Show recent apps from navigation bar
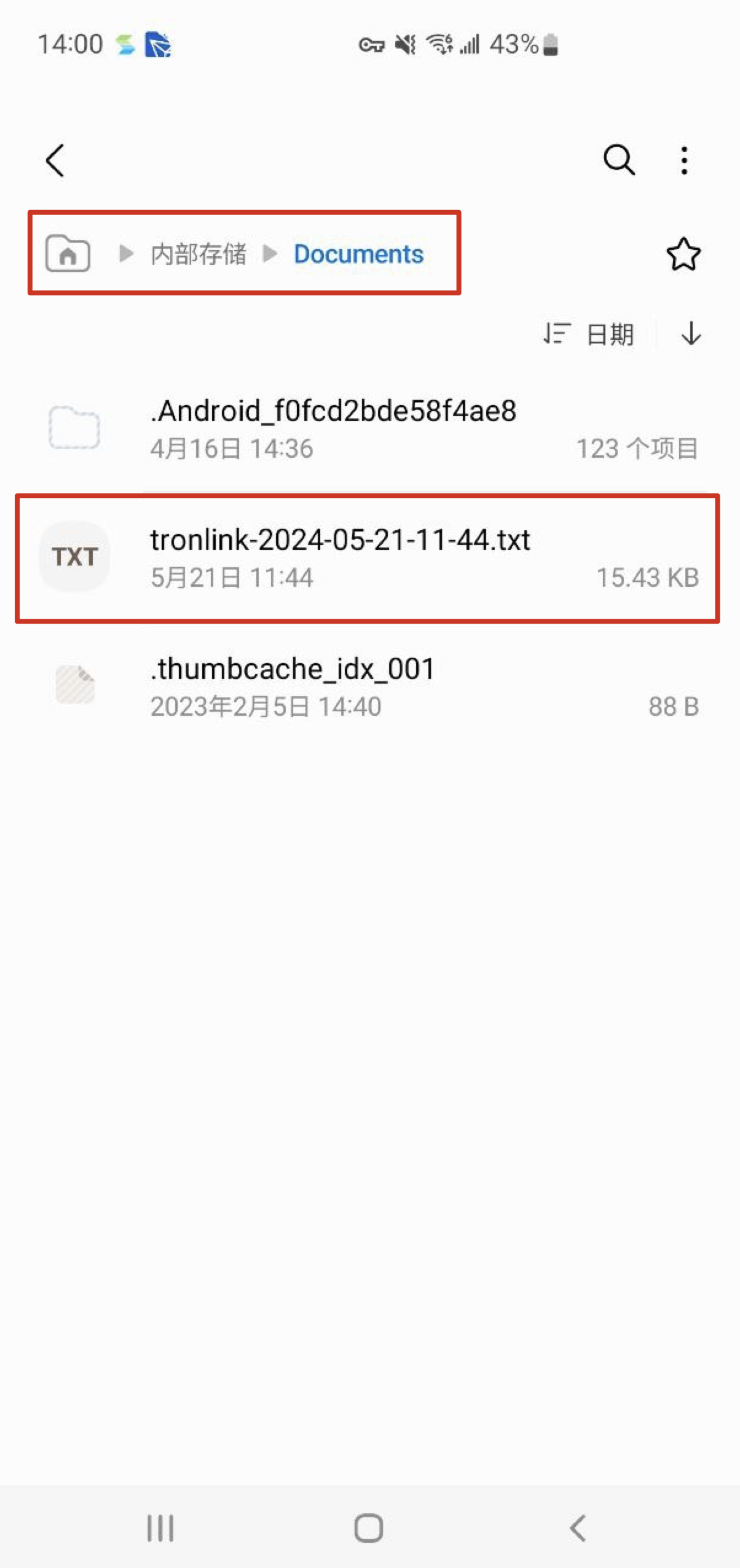740x1568 pixels. tap(160, 1527)
